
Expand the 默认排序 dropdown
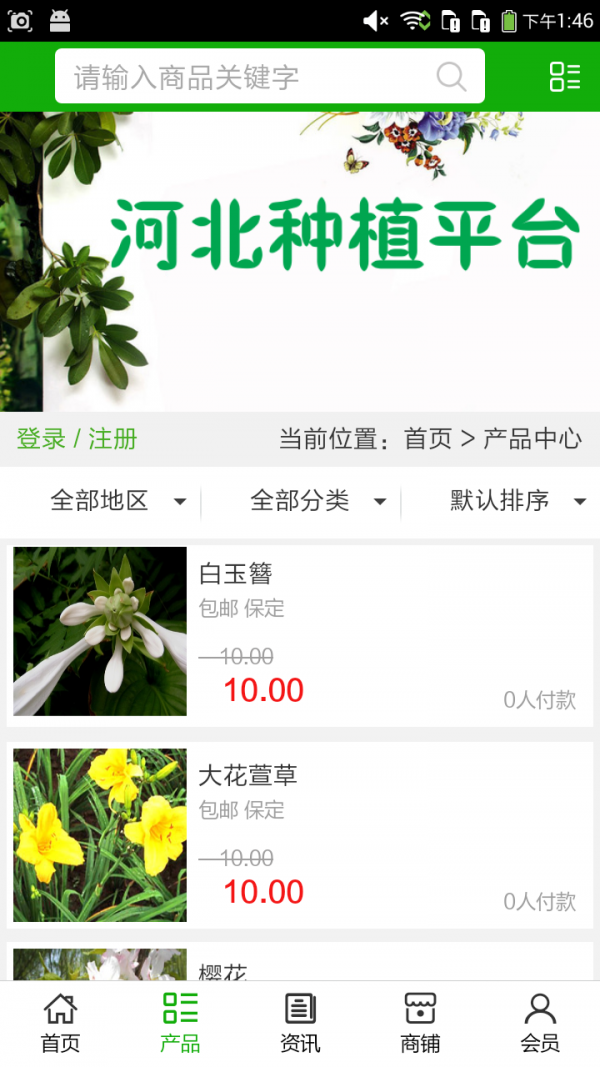517,501
